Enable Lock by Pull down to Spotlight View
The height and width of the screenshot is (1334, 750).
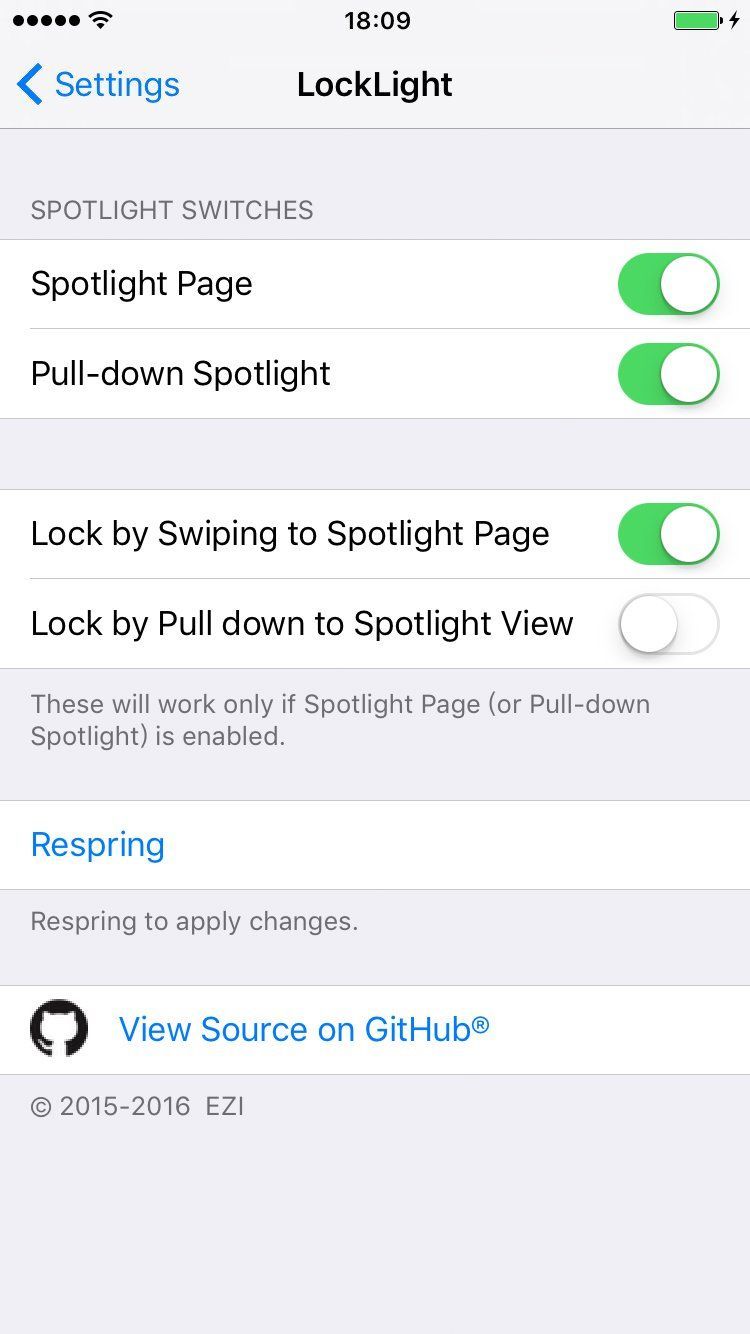click(668, 623)
